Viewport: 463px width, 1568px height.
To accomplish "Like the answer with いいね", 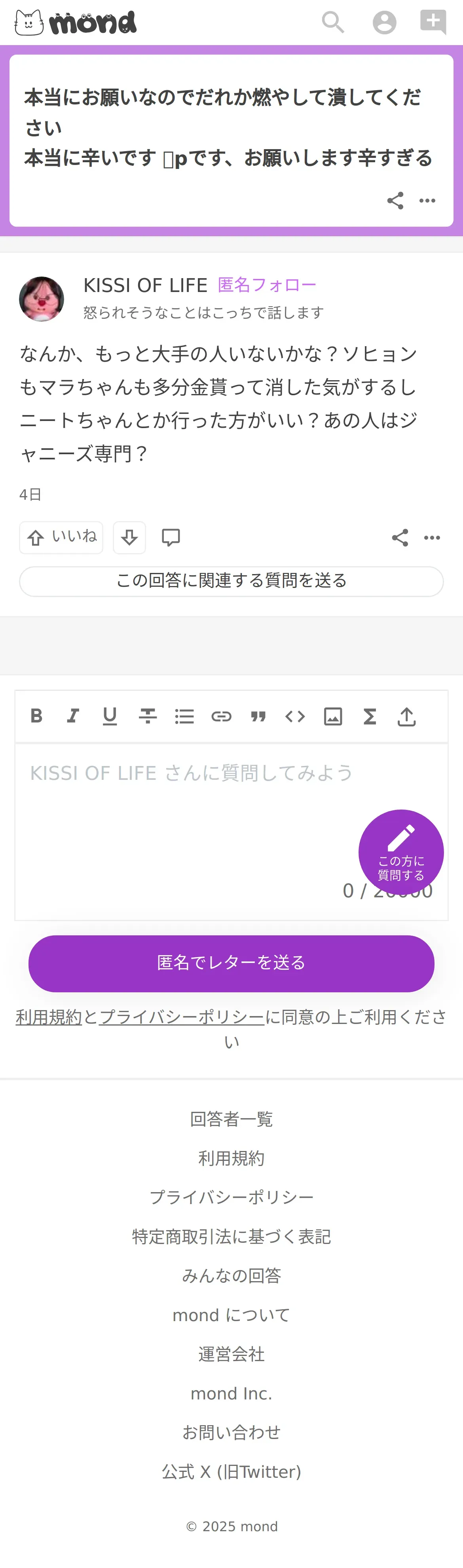I will [61, 537].
